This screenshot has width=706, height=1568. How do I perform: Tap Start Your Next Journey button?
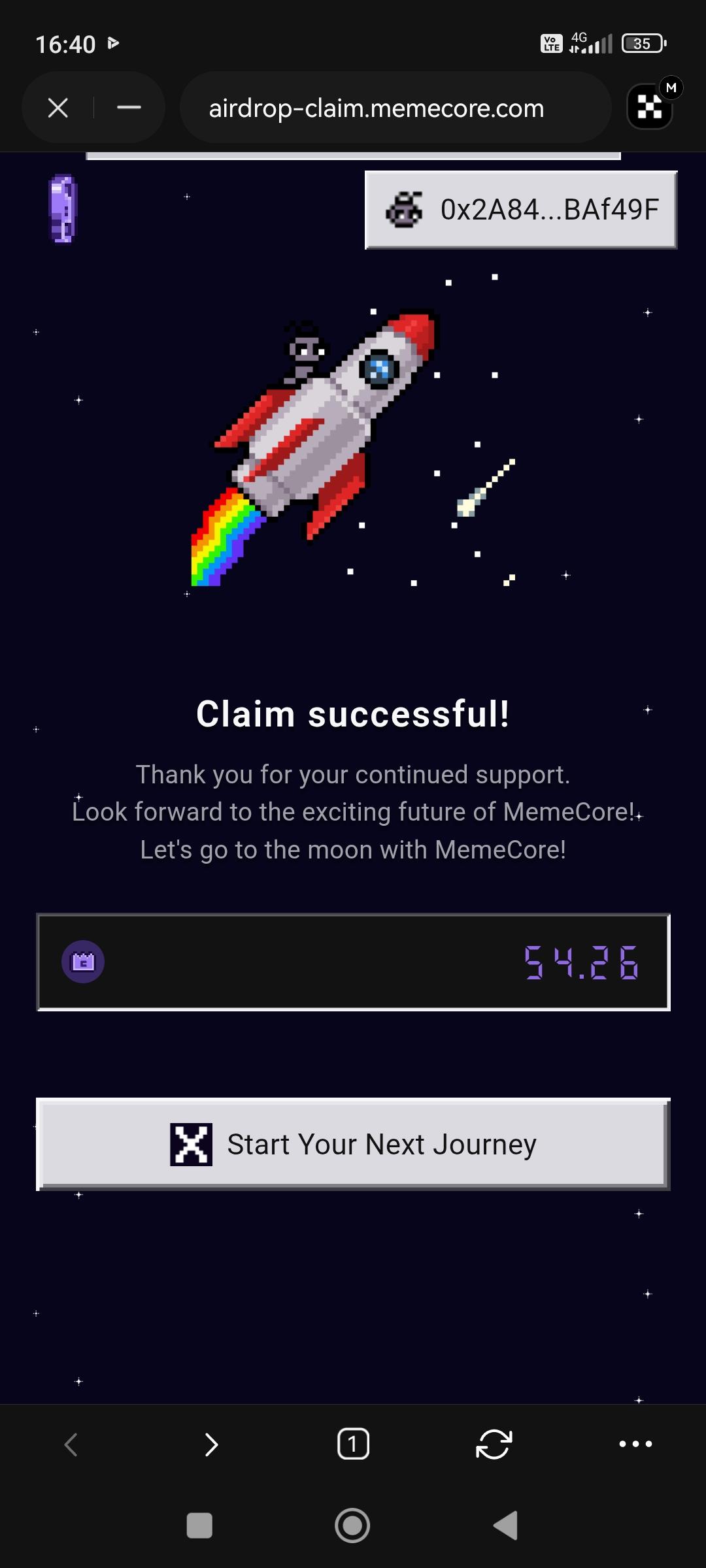click(353, 1144)
